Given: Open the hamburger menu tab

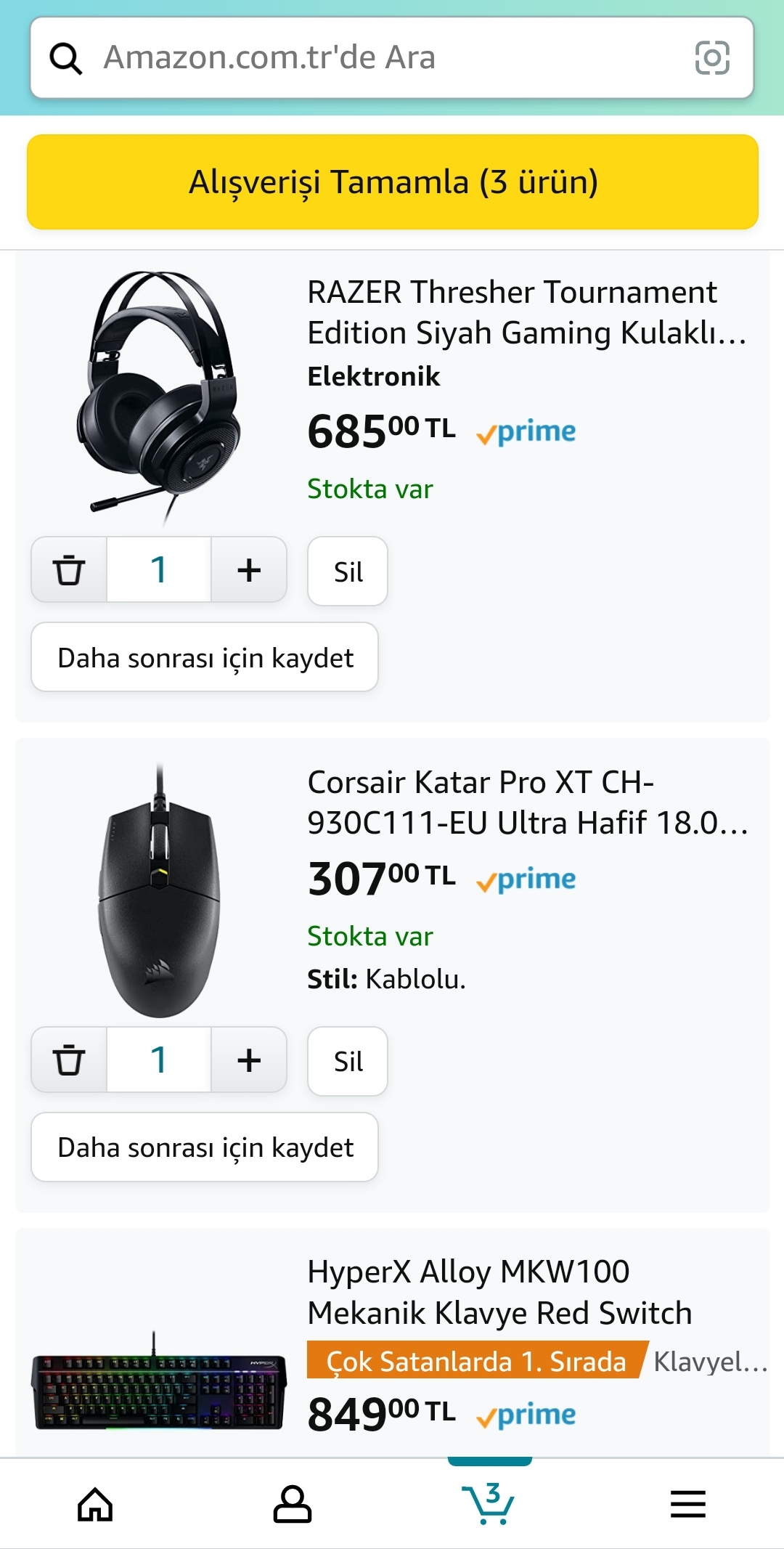Looking at the screenshot, I should coord(687,1504).
